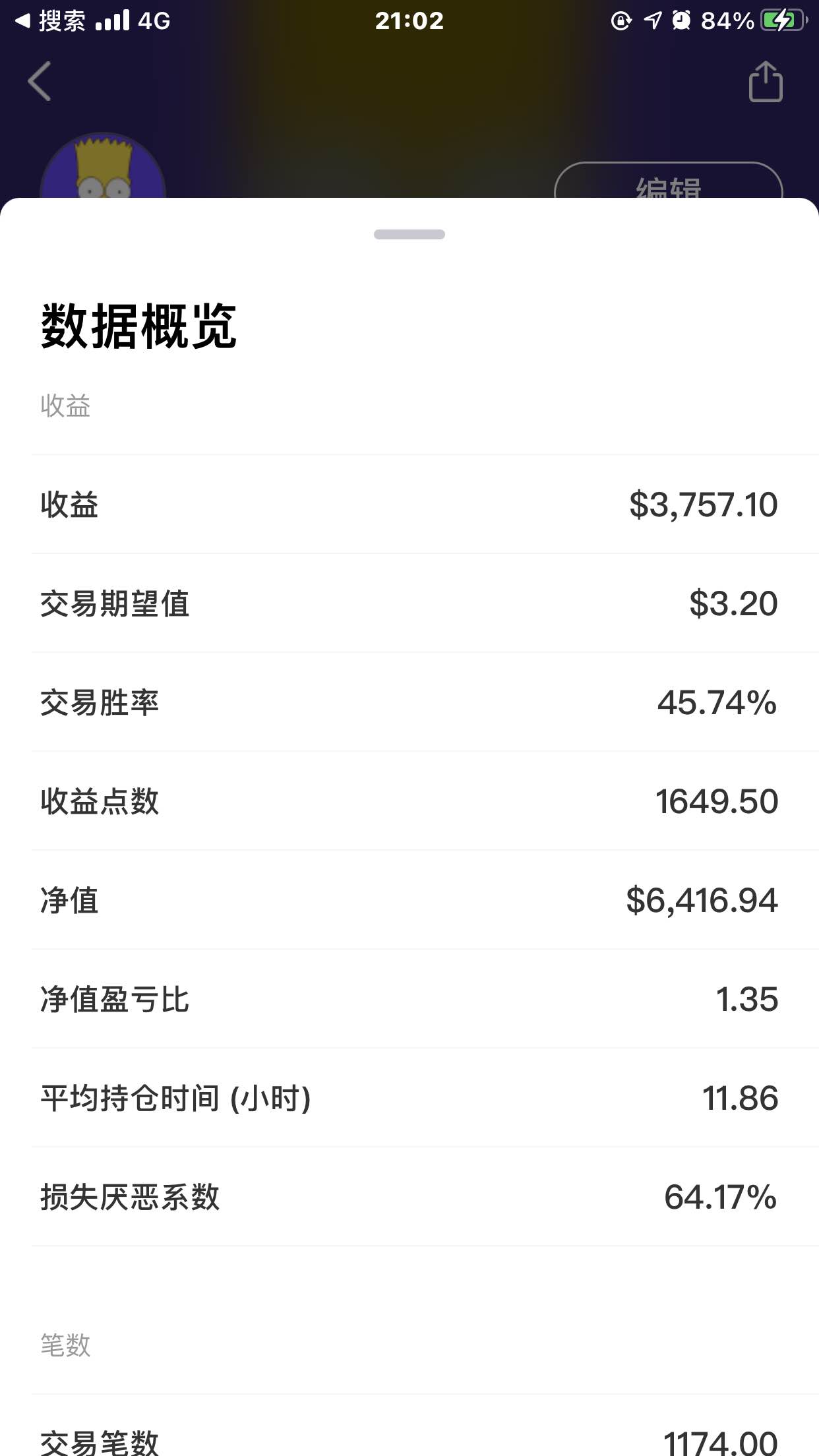Open the share icon at top right
This screenshot has height=1456, width=819.
pos(766,81)
